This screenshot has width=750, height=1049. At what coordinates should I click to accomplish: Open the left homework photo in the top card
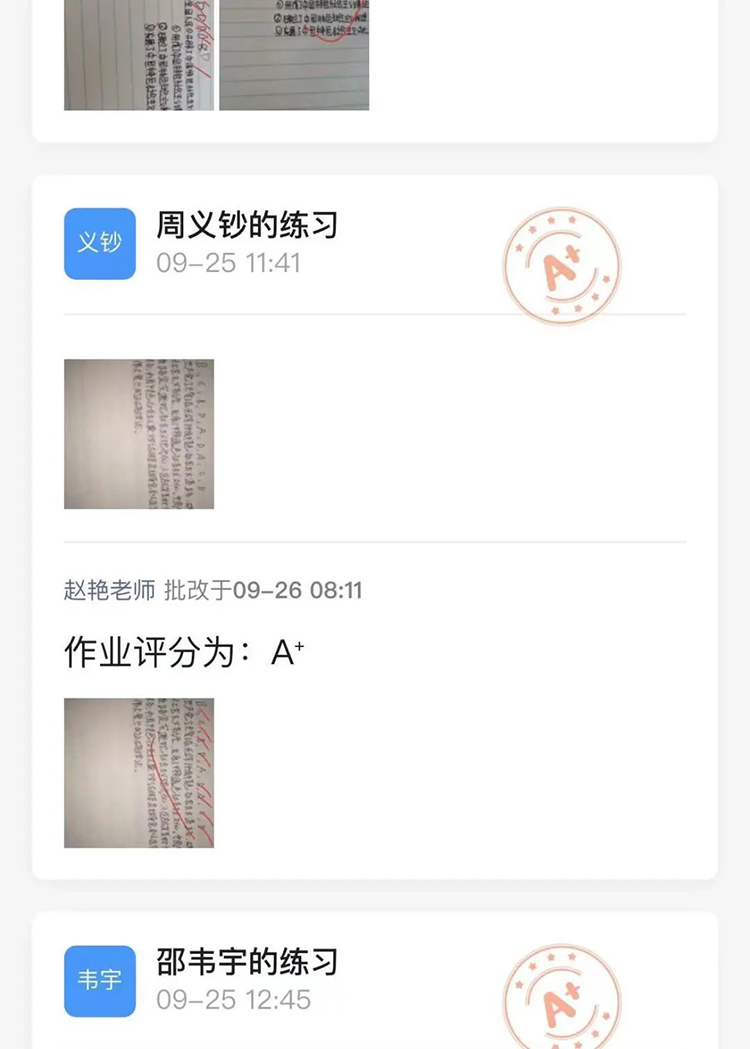[x=139, y=55]
